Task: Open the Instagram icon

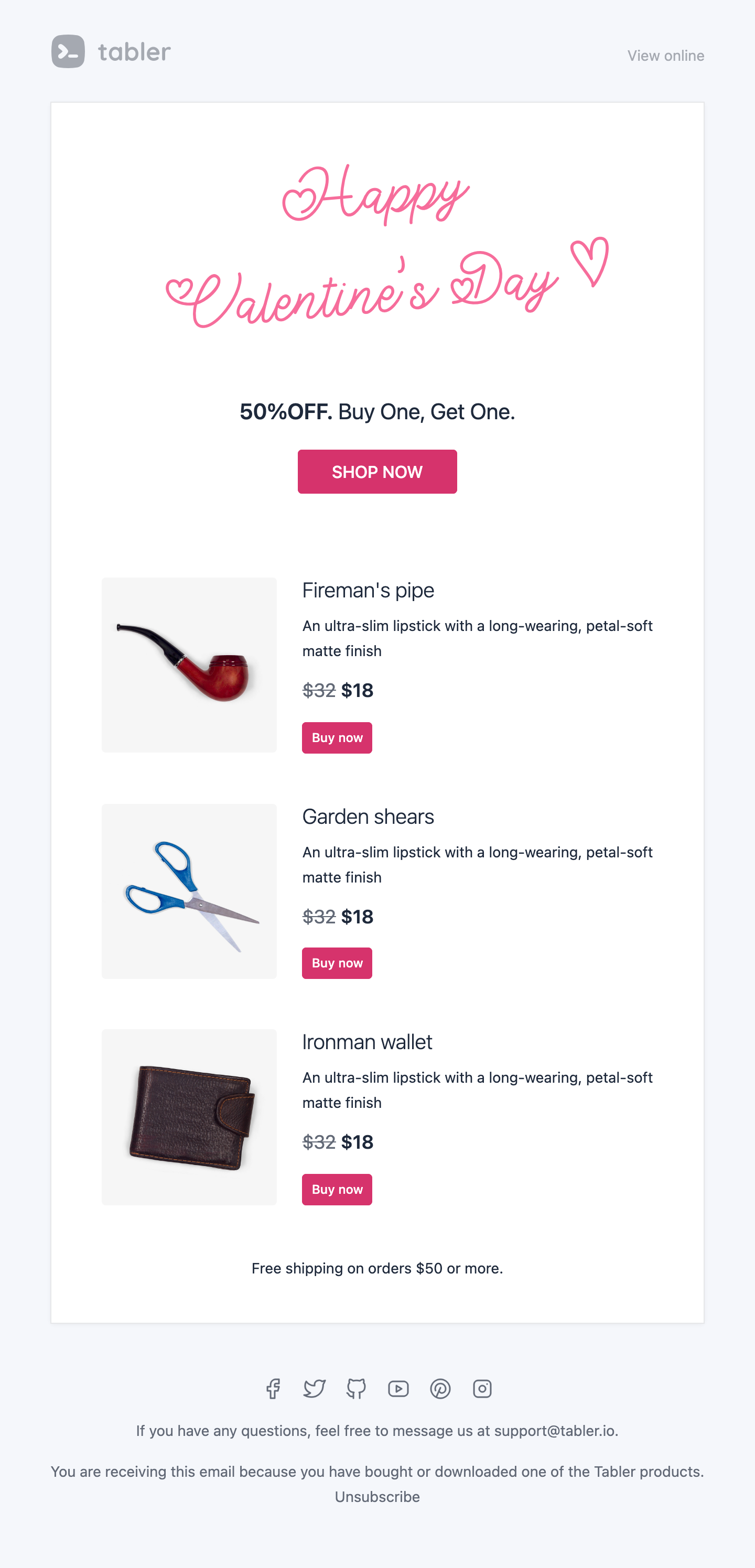Action: (482, 1388)
